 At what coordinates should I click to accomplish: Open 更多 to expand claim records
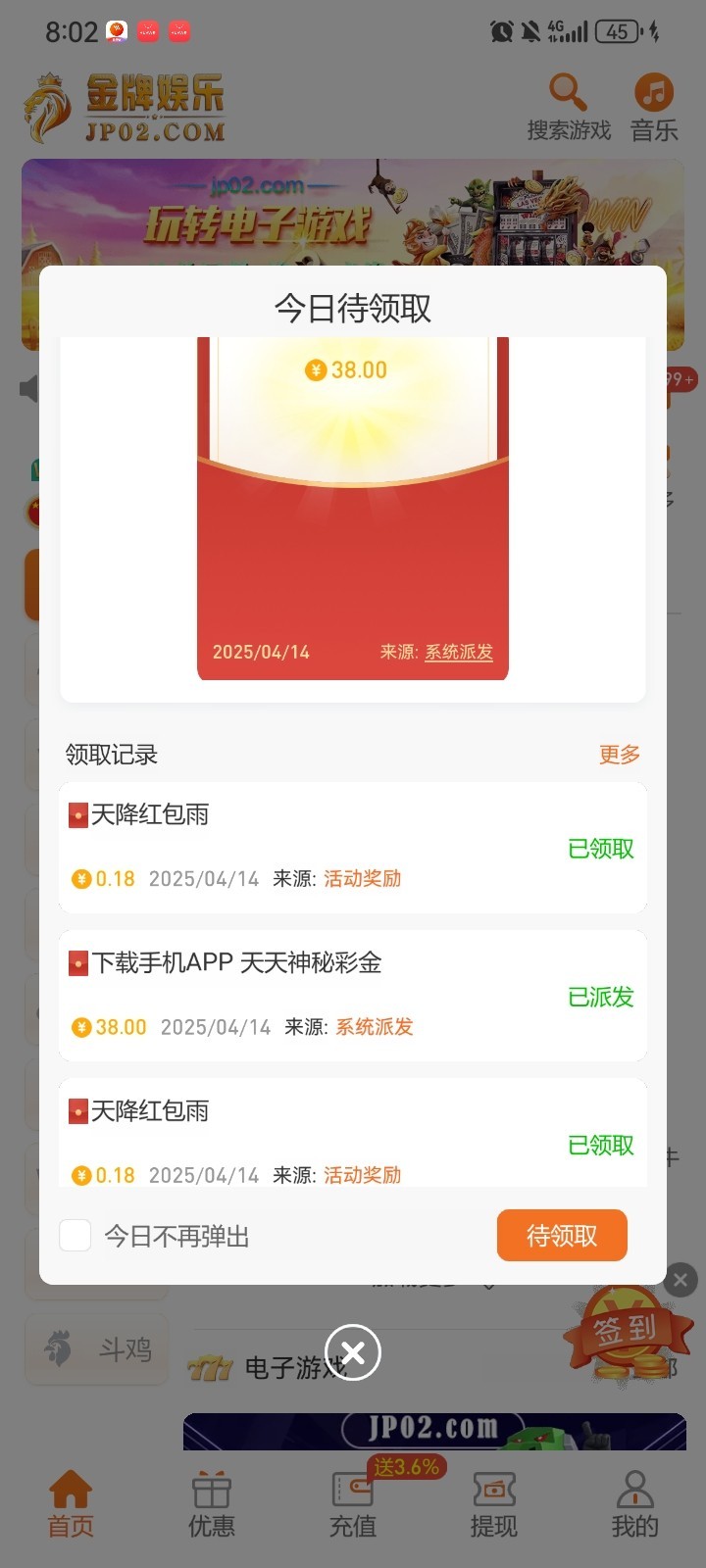[x=618, y=755]
